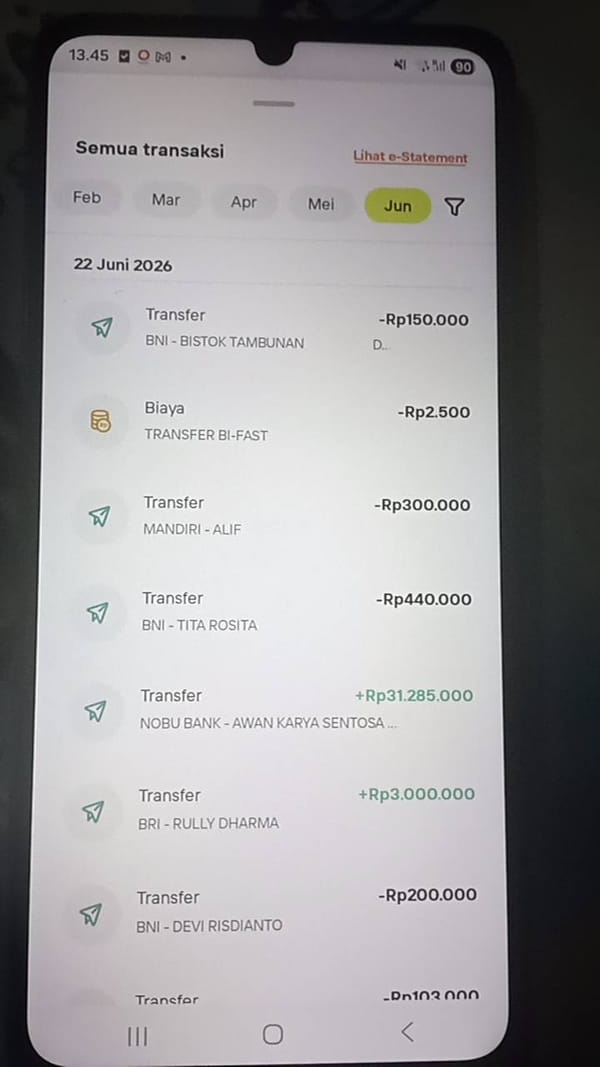Image resolution: width=600 pixels, height=1067 pixels.
Task: Open the Lihat e-Statement link
Action: [410, 157]
